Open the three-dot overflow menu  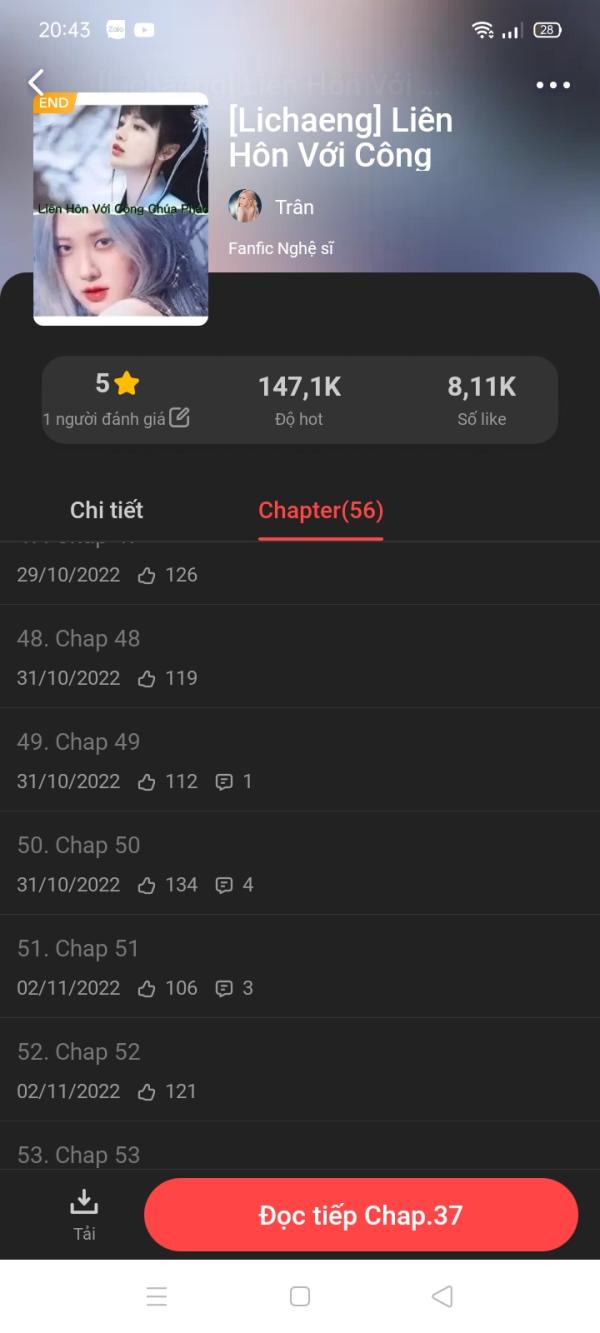(553, 85)
